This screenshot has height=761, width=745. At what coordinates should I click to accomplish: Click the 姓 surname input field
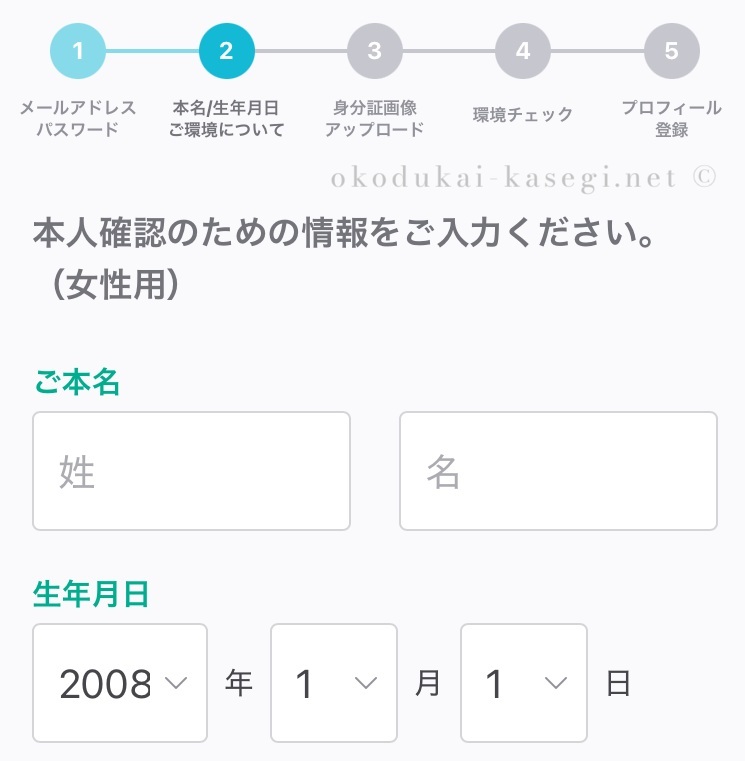click(x=190, y=470)
